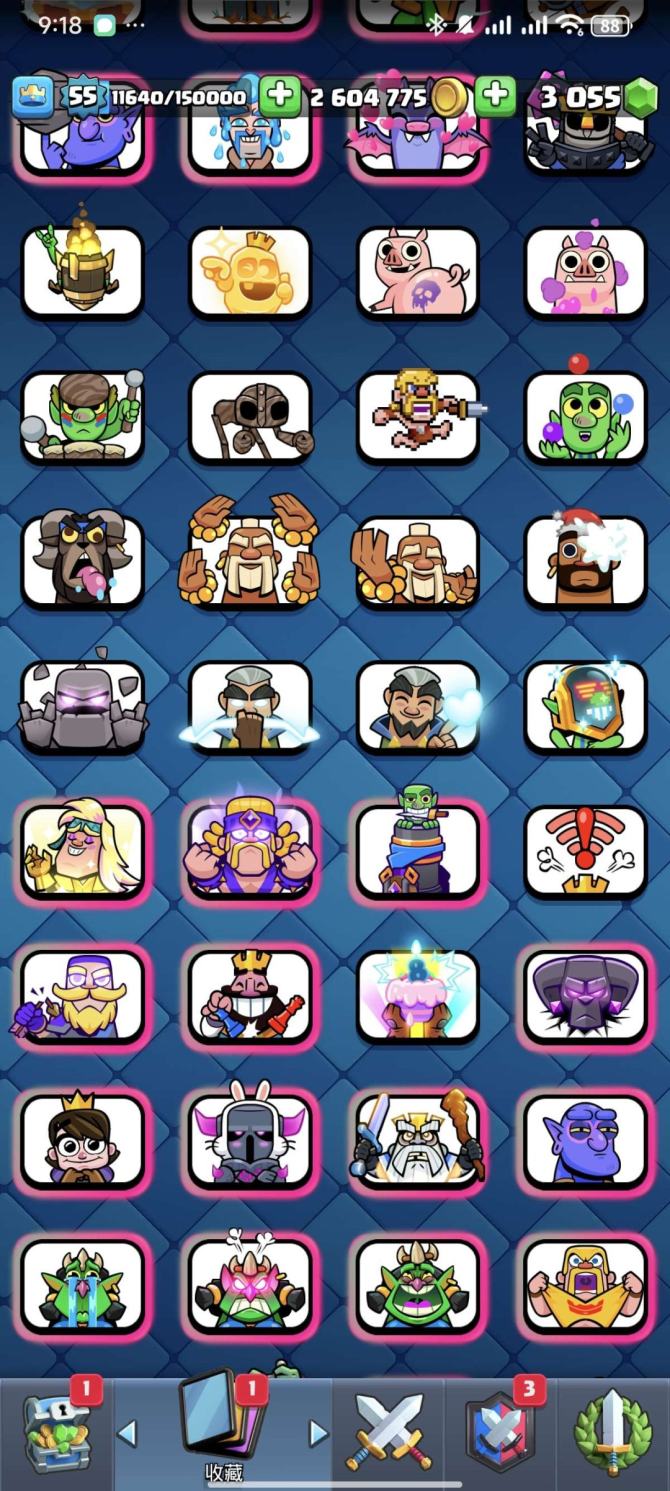
Task: Add more gold with the plus button
Action: (281, 97)
